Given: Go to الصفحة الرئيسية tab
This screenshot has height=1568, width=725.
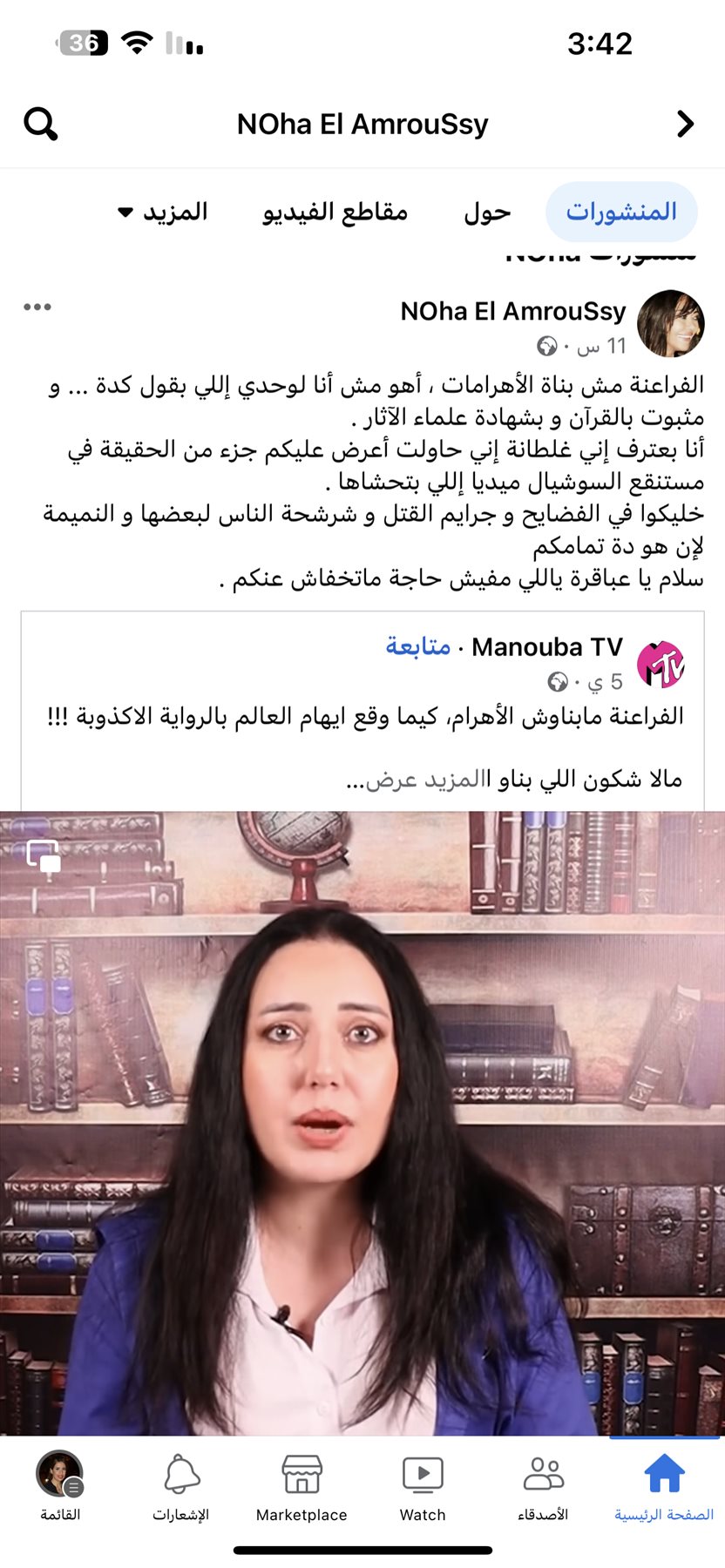Looking at the screenshot, I should (x=664, y=1489).
